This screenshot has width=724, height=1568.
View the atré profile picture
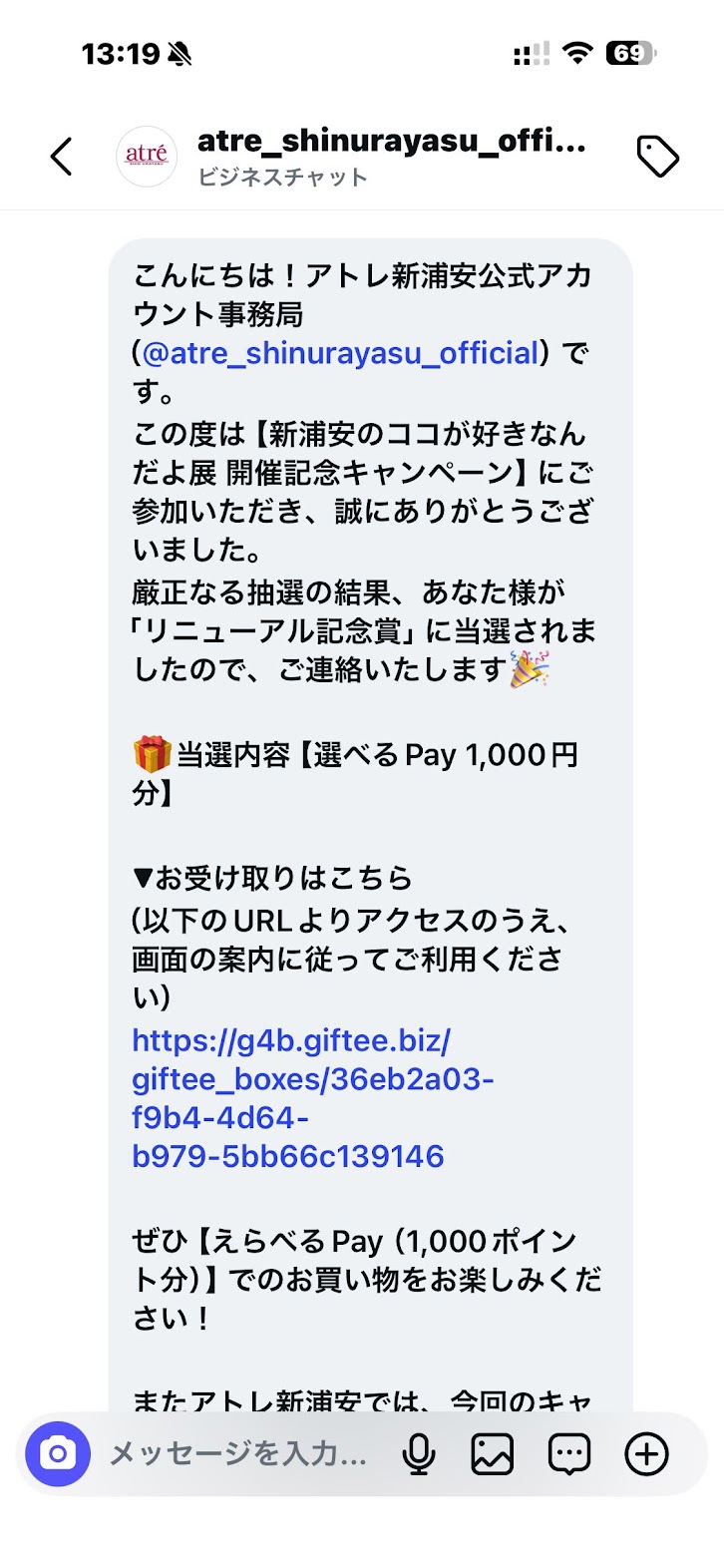pyautogui.click(x=147, y=156)
